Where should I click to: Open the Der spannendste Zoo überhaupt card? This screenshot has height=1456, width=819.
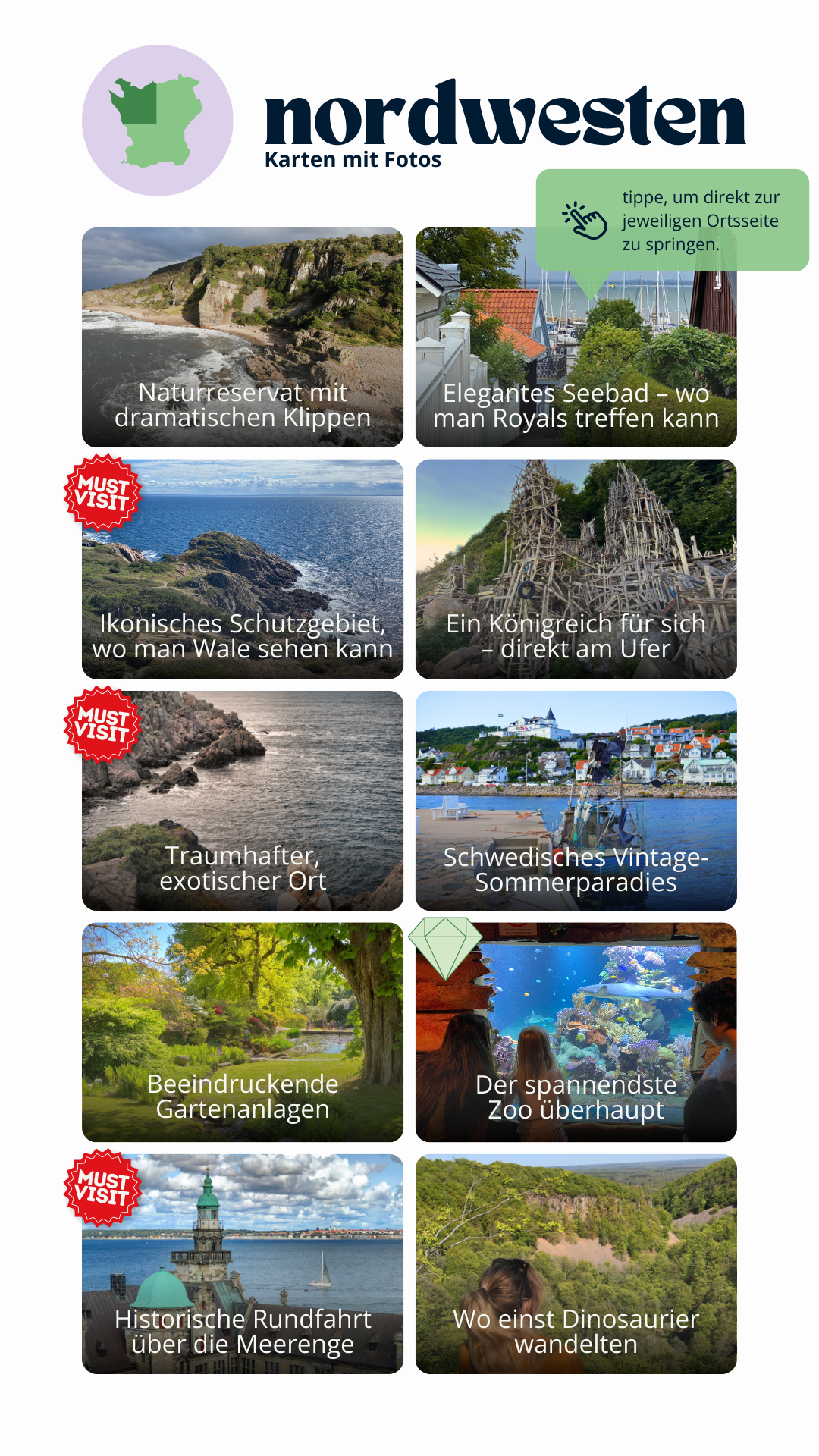click(576, 1032)
